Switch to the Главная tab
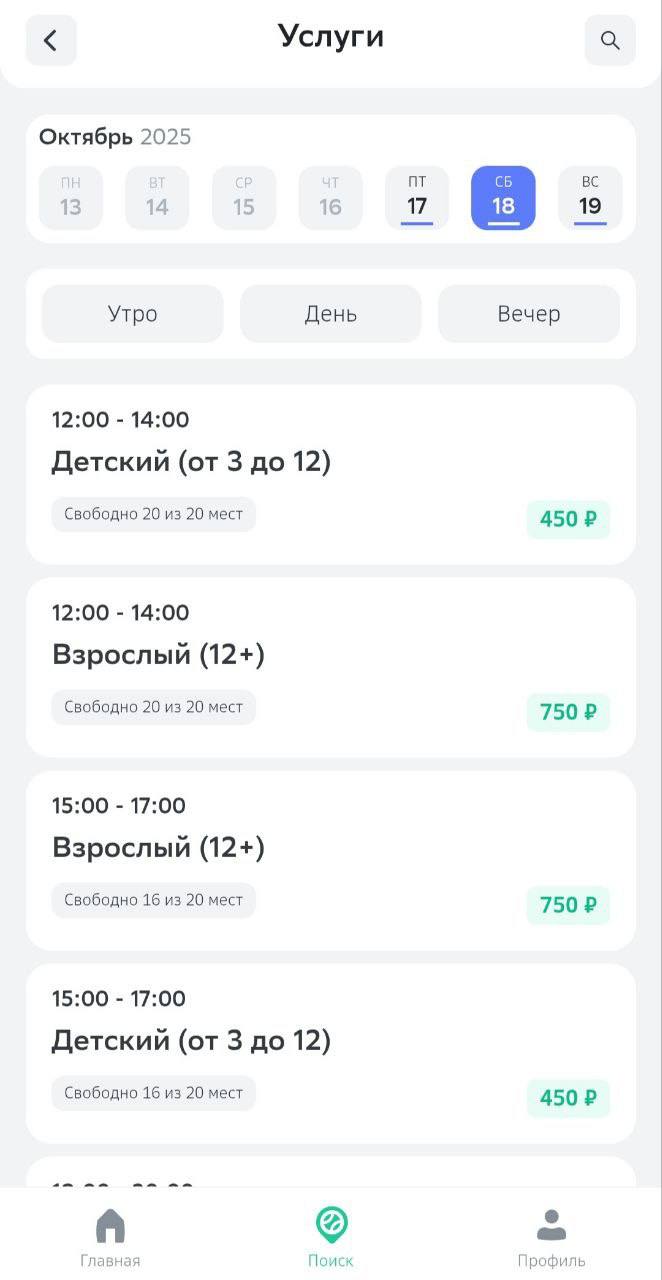 point(110,1237)
